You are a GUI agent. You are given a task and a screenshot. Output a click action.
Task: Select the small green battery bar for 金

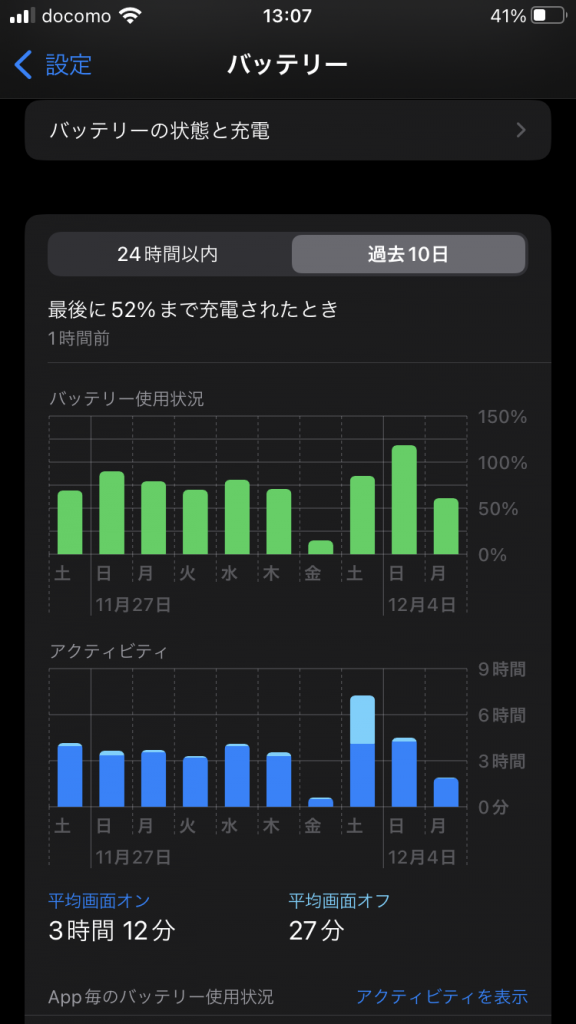320,547
